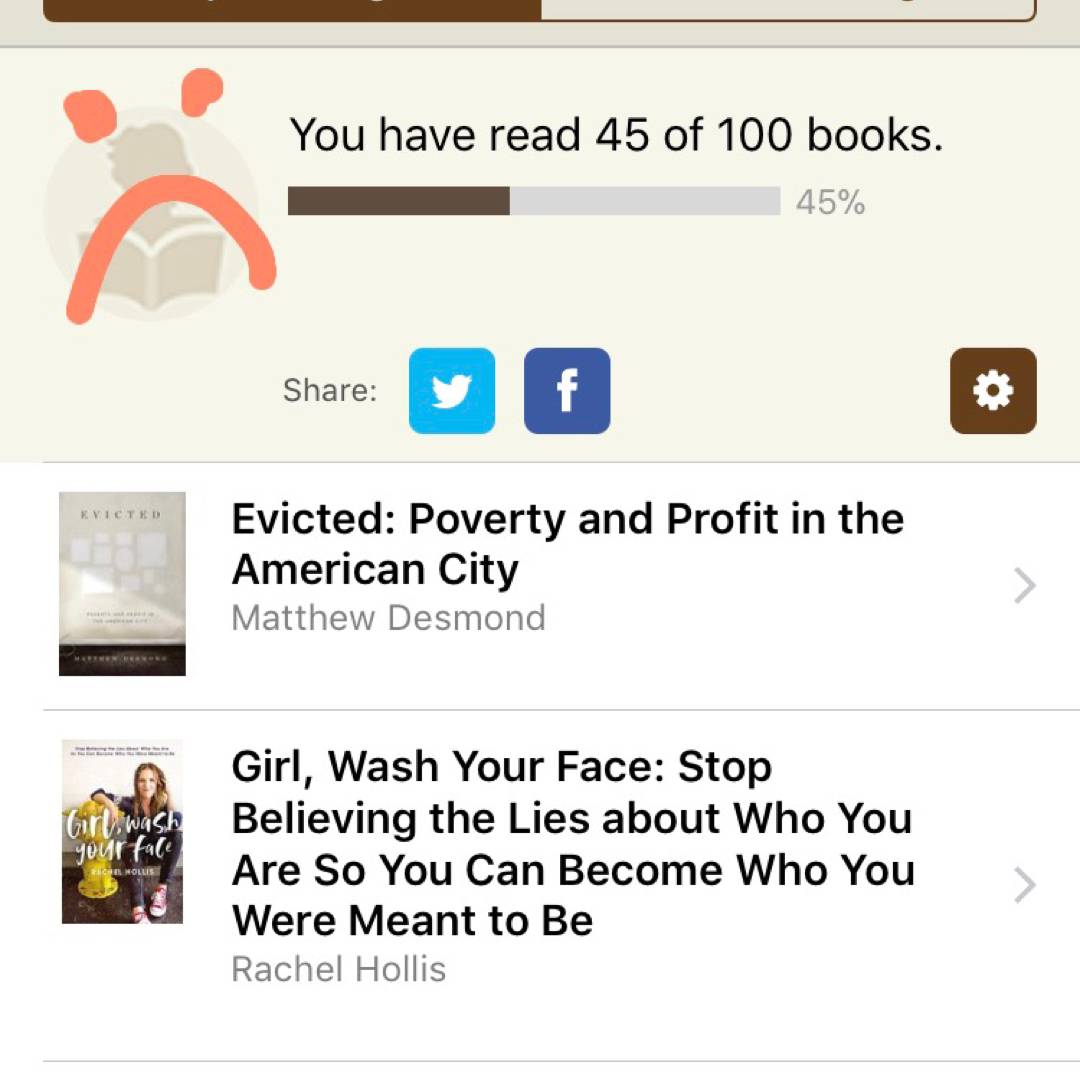This screenshot has width=1080, height=1080.
Task: Share reading challenge on Facebook
Action: click(567, 391)
